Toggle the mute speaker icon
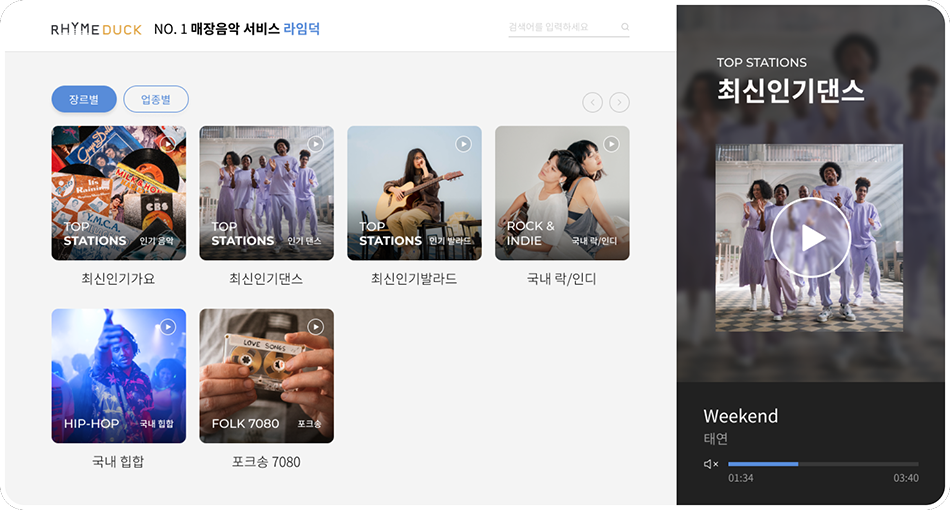Screen dimensions: 950x510 (x=711, y=464)
